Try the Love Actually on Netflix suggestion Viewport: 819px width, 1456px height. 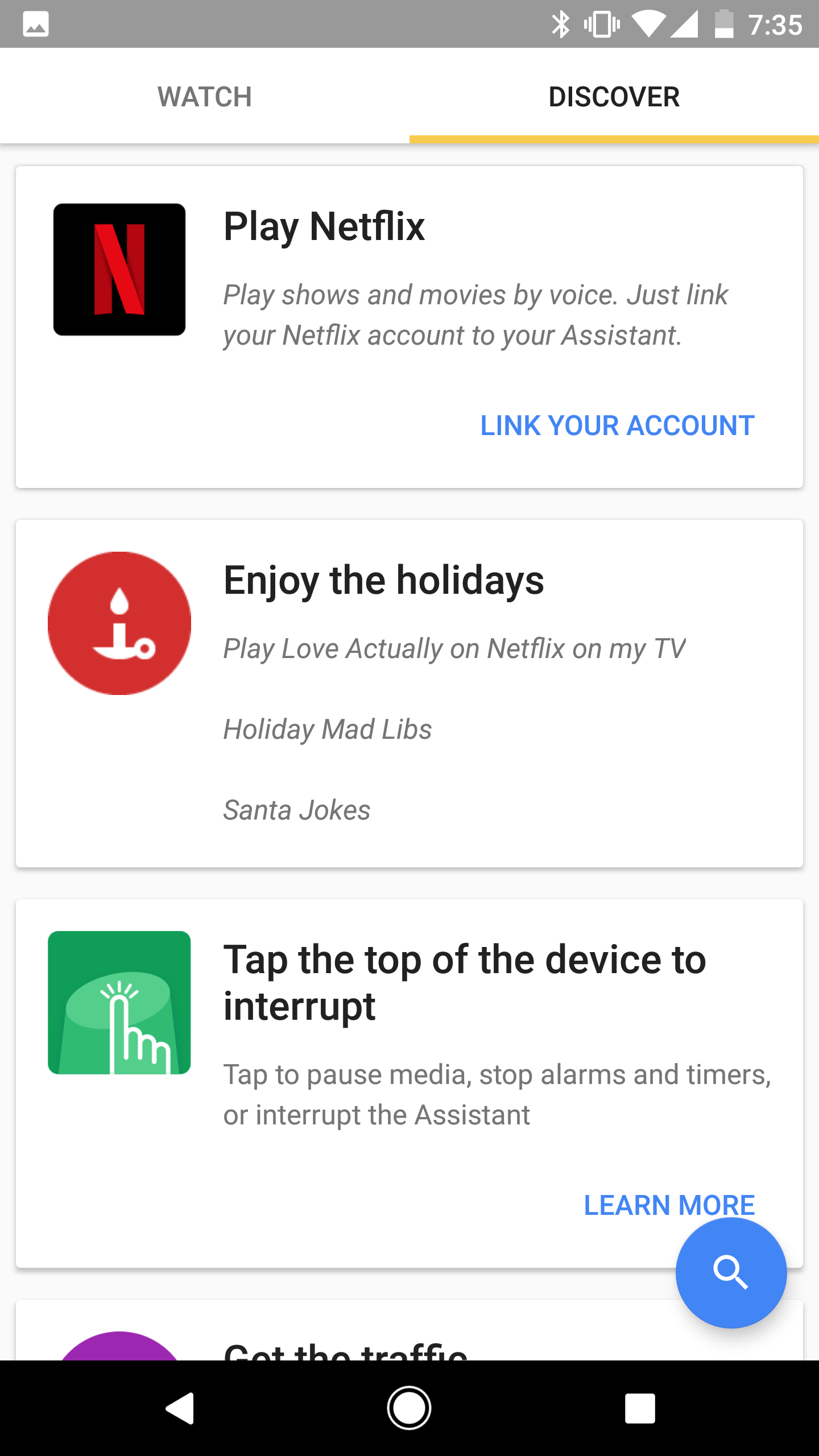coord(454,648)
